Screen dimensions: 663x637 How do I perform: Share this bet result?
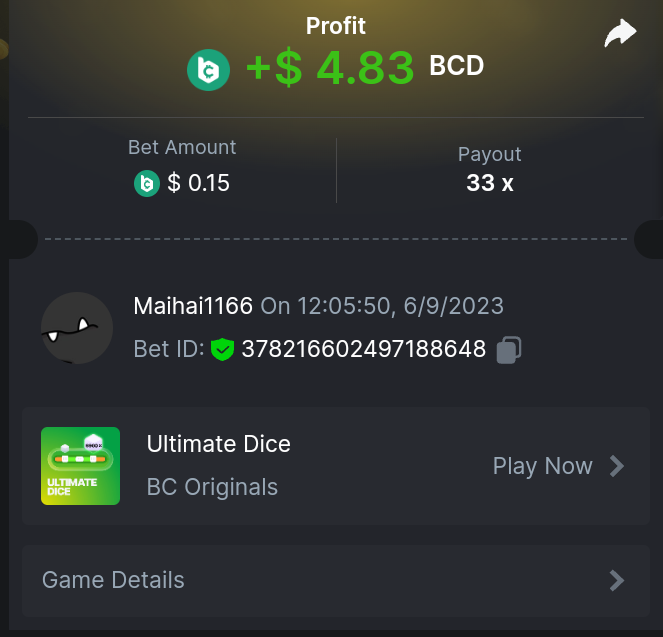(620, 34)
